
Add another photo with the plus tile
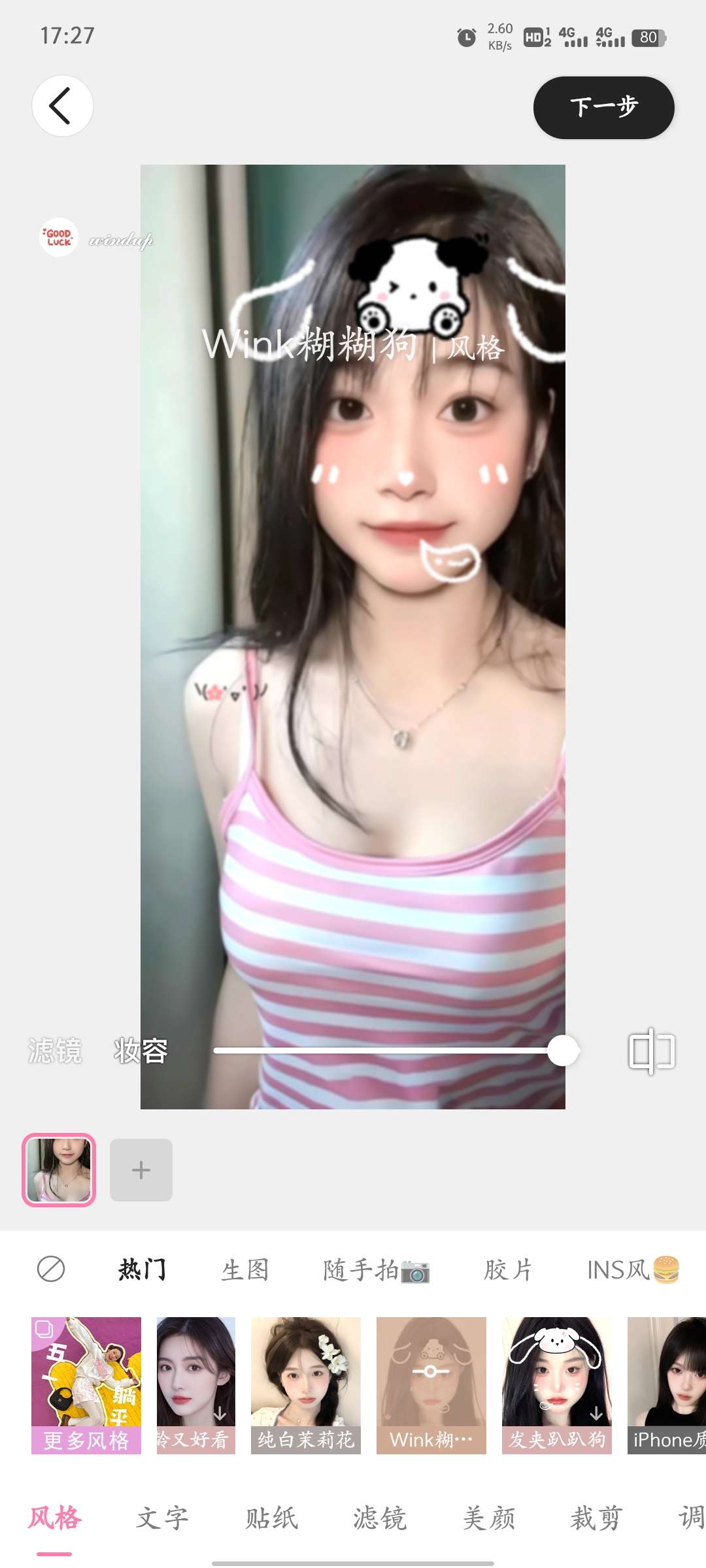(x=141, y=1170)
